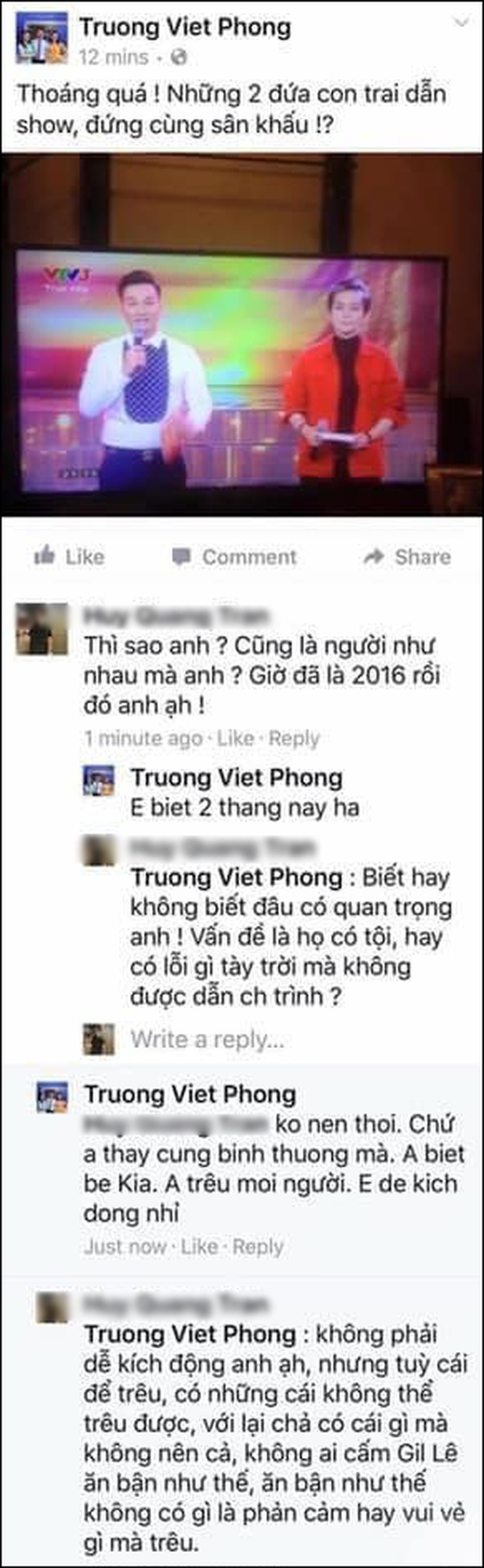The height and width of the screenshot is (1568, 484).
Task: Share this post
Action: coord(407,556)
